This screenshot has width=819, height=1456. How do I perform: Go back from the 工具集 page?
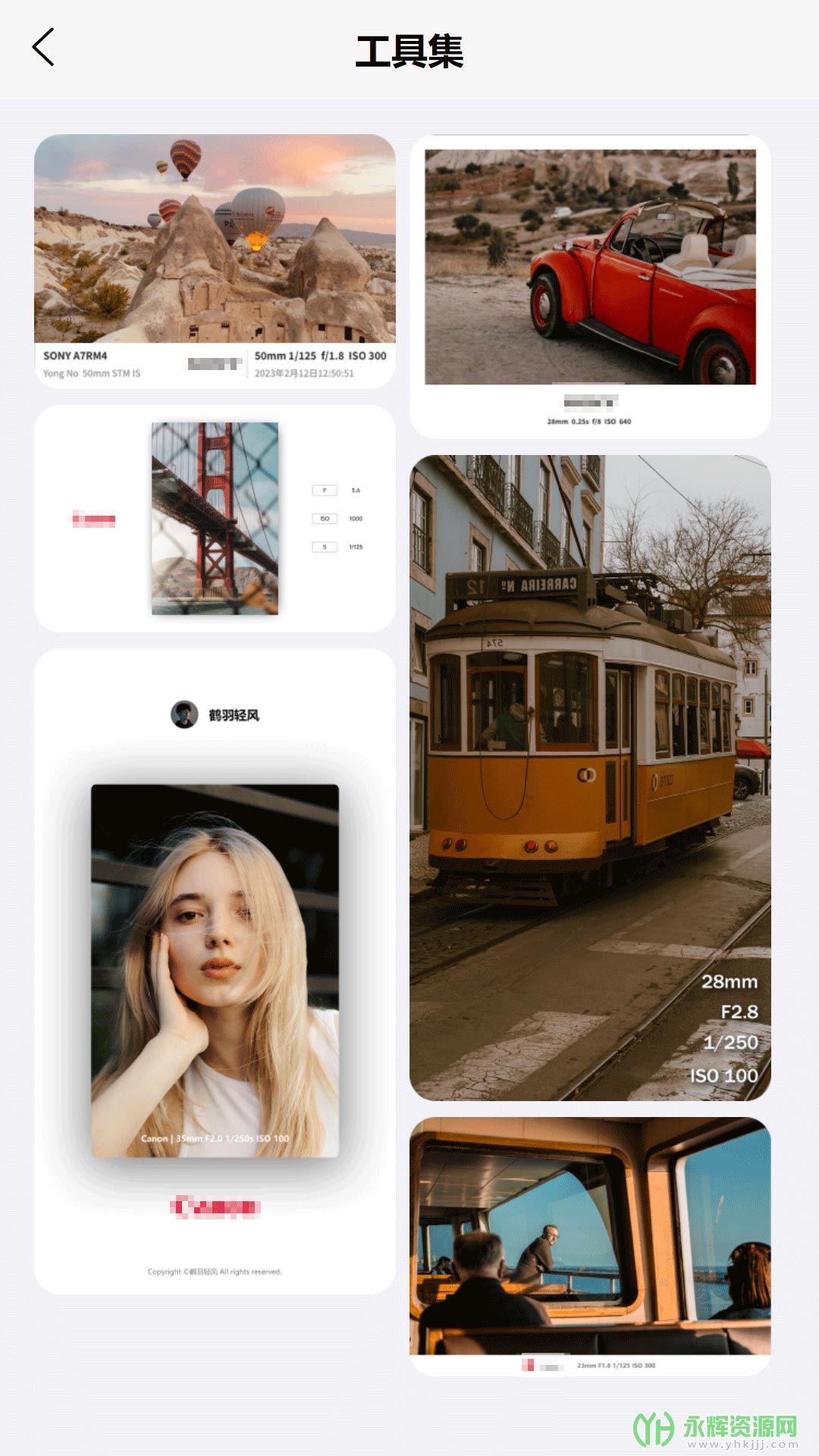(x=44, y=47)
